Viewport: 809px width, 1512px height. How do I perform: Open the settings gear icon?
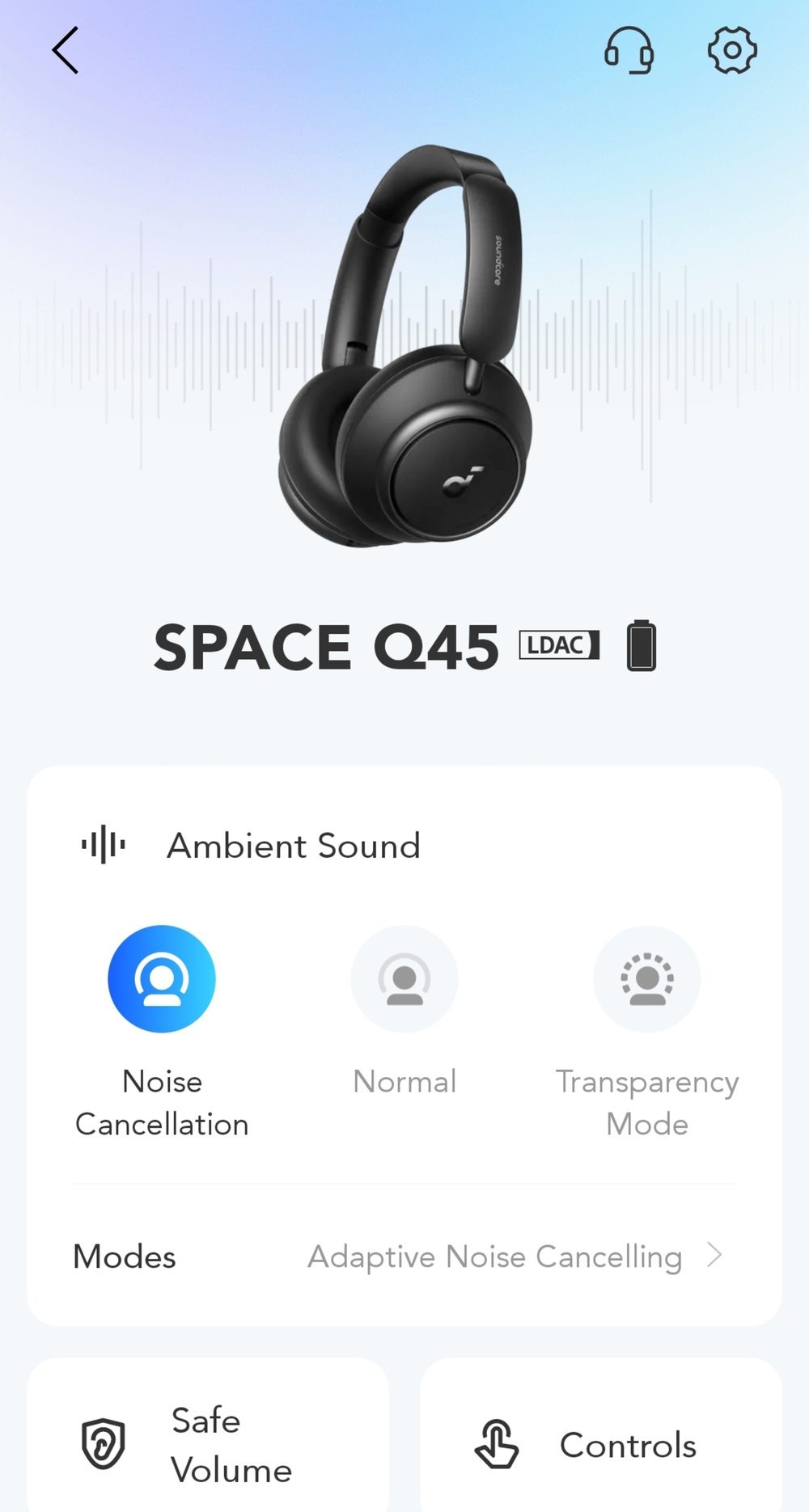click(x=731, y=50)
